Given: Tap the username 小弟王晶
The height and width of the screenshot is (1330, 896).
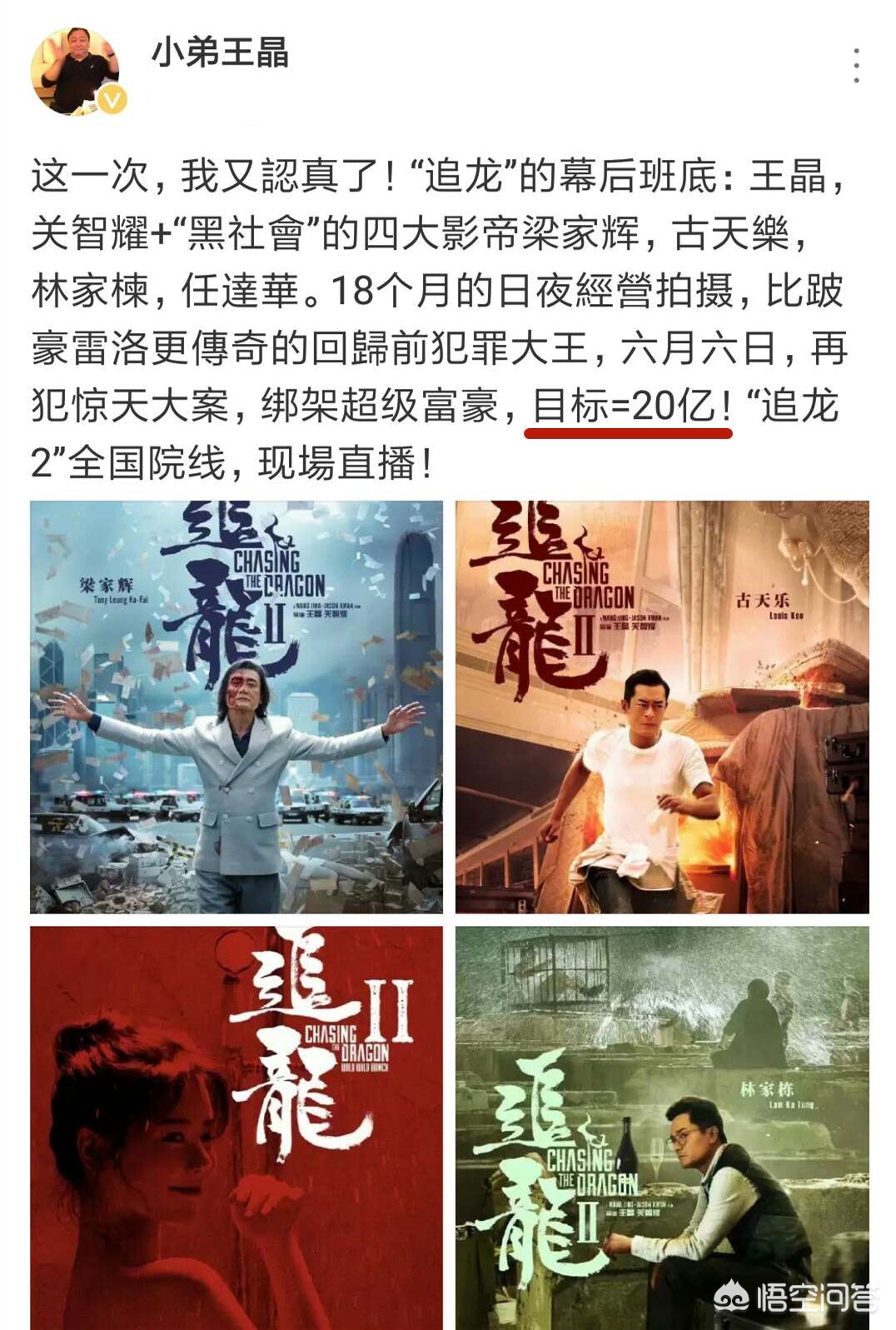Looking at the screenshot, I should click(x=220, y=53).
